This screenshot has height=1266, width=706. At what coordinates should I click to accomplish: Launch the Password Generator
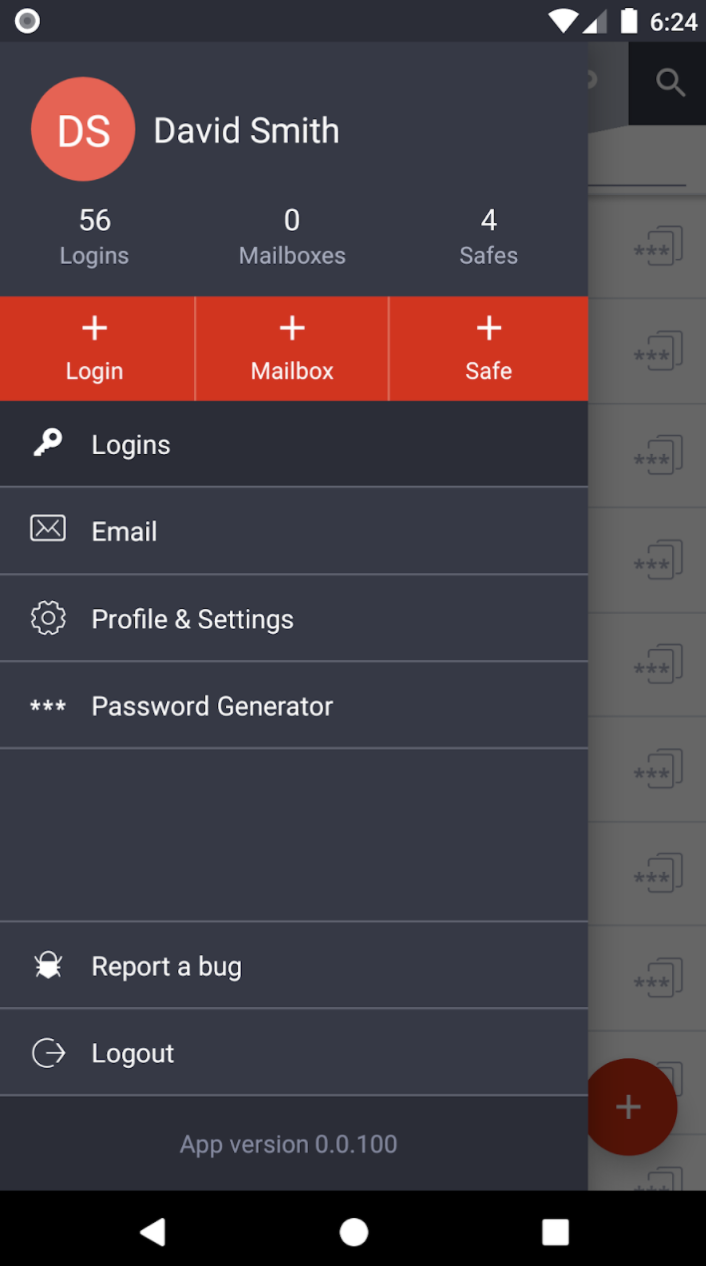pos(293,706)
